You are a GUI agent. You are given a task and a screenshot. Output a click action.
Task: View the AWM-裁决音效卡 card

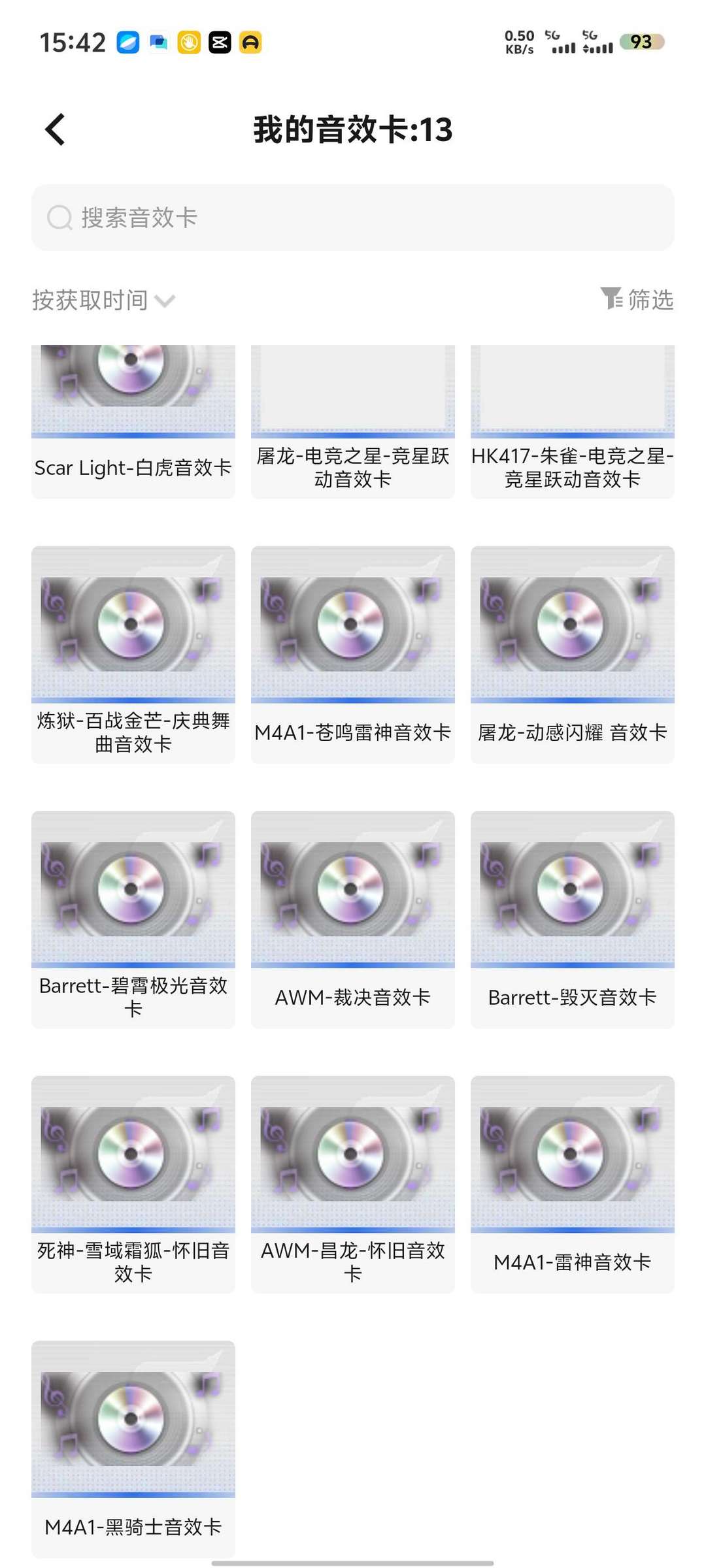[x=353, y=919]
